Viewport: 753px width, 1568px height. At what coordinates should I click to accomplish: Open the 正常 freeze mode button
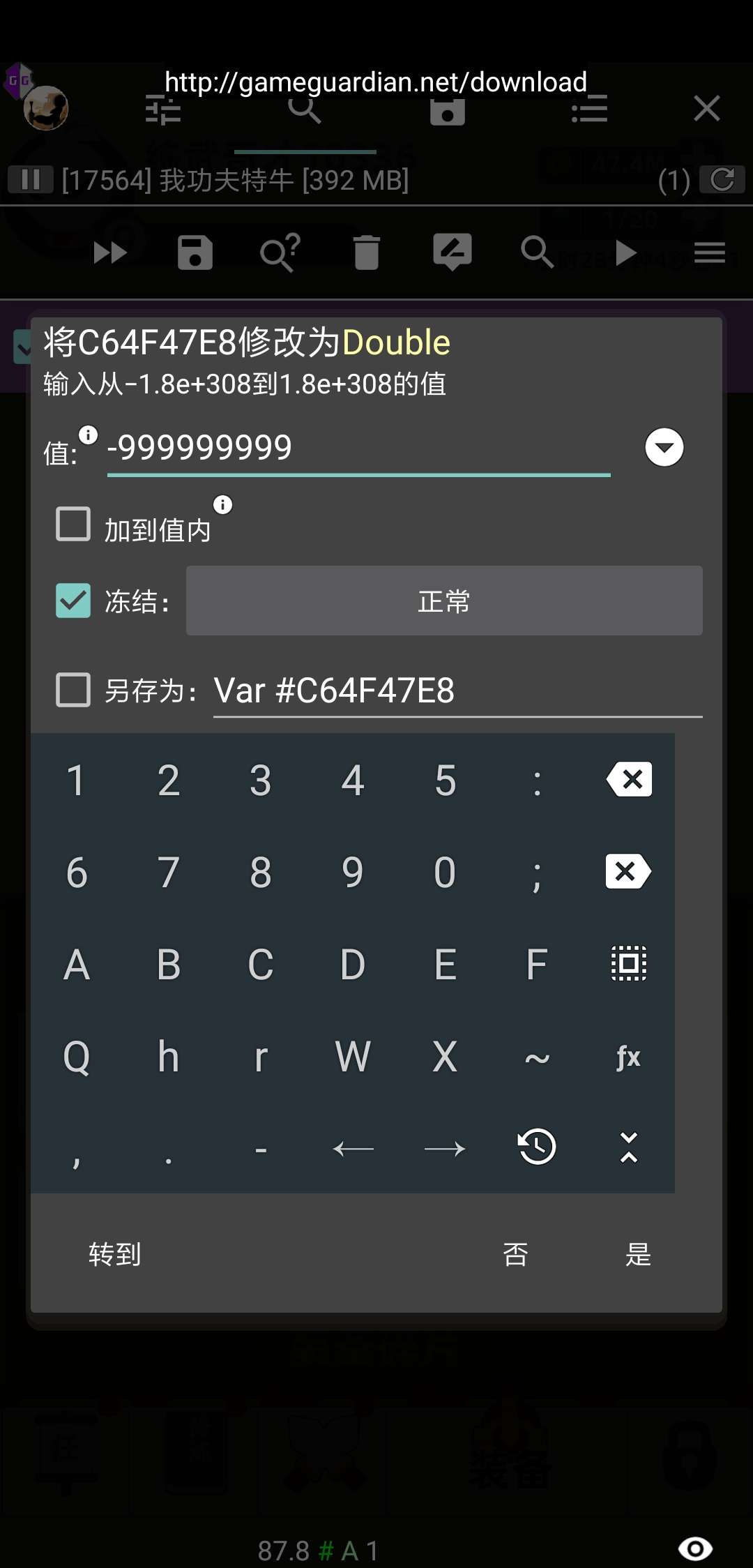[x=444, y=601]
